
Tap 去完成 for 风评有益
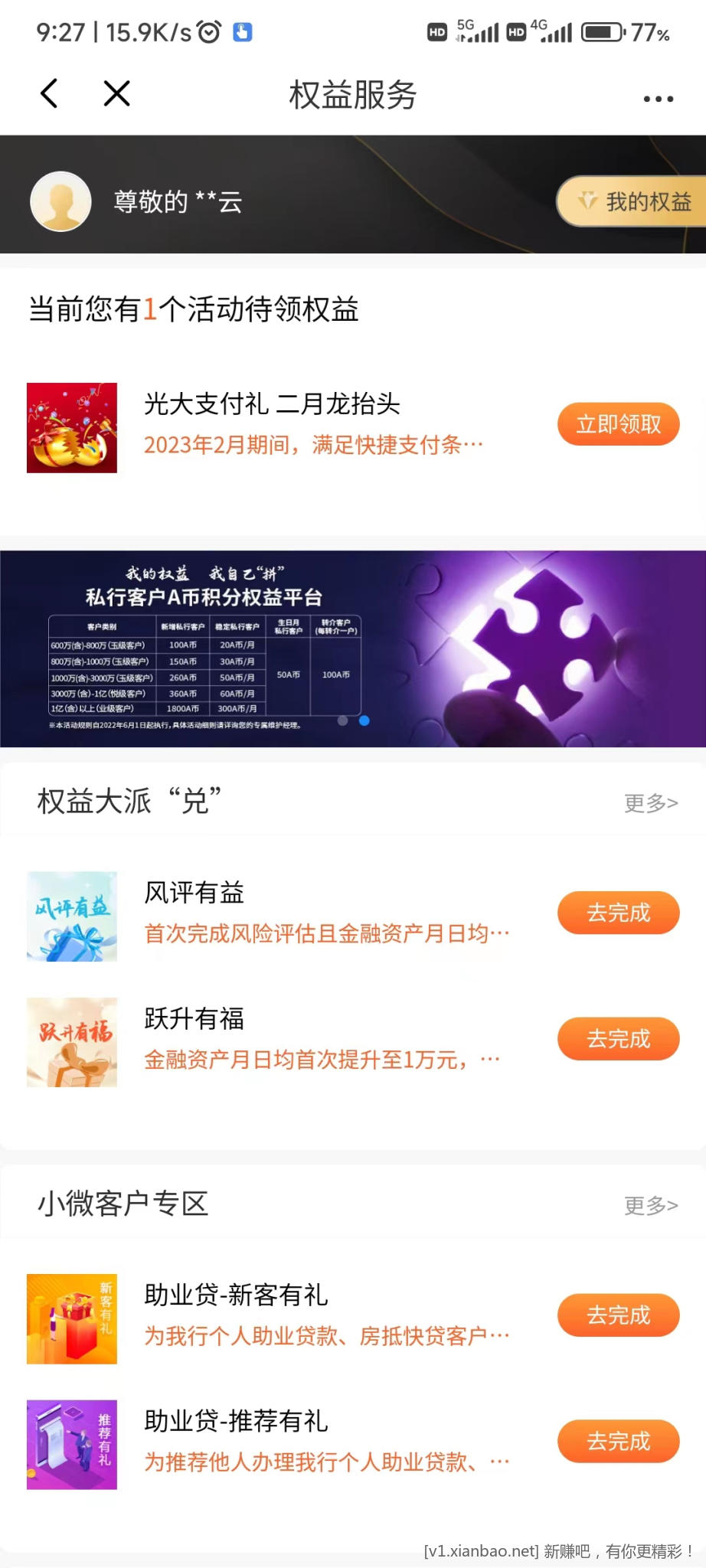click(618, 913)
